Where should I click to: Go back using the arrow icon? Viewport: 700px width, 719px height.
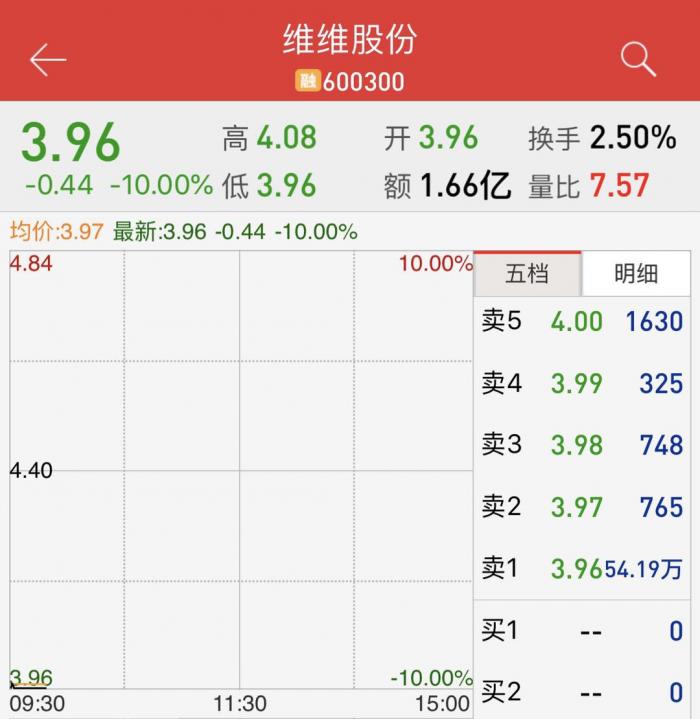click(x=47, y=60)
